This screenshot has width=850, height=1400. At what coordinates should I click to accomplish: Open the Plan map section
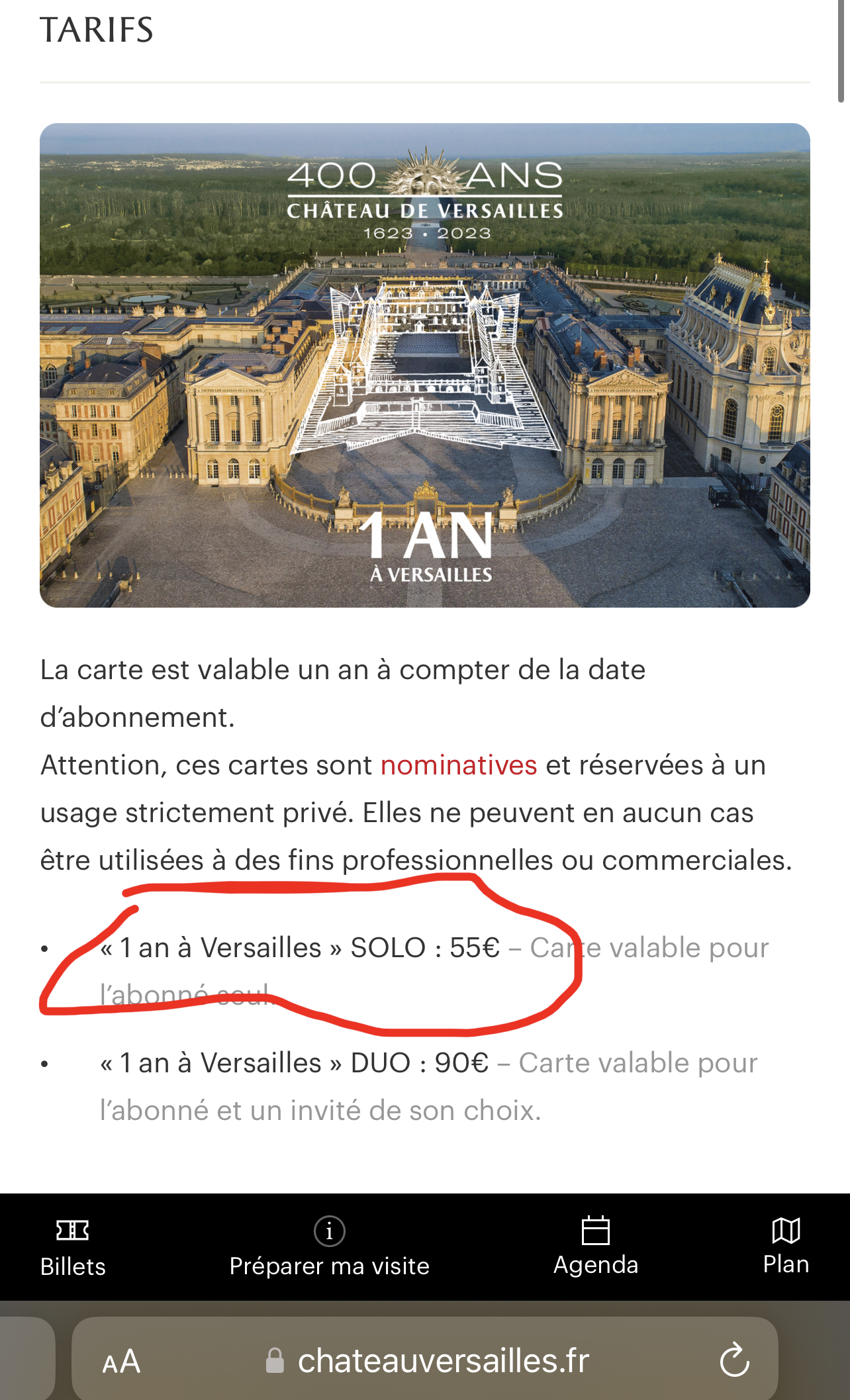pos(785,1247)
